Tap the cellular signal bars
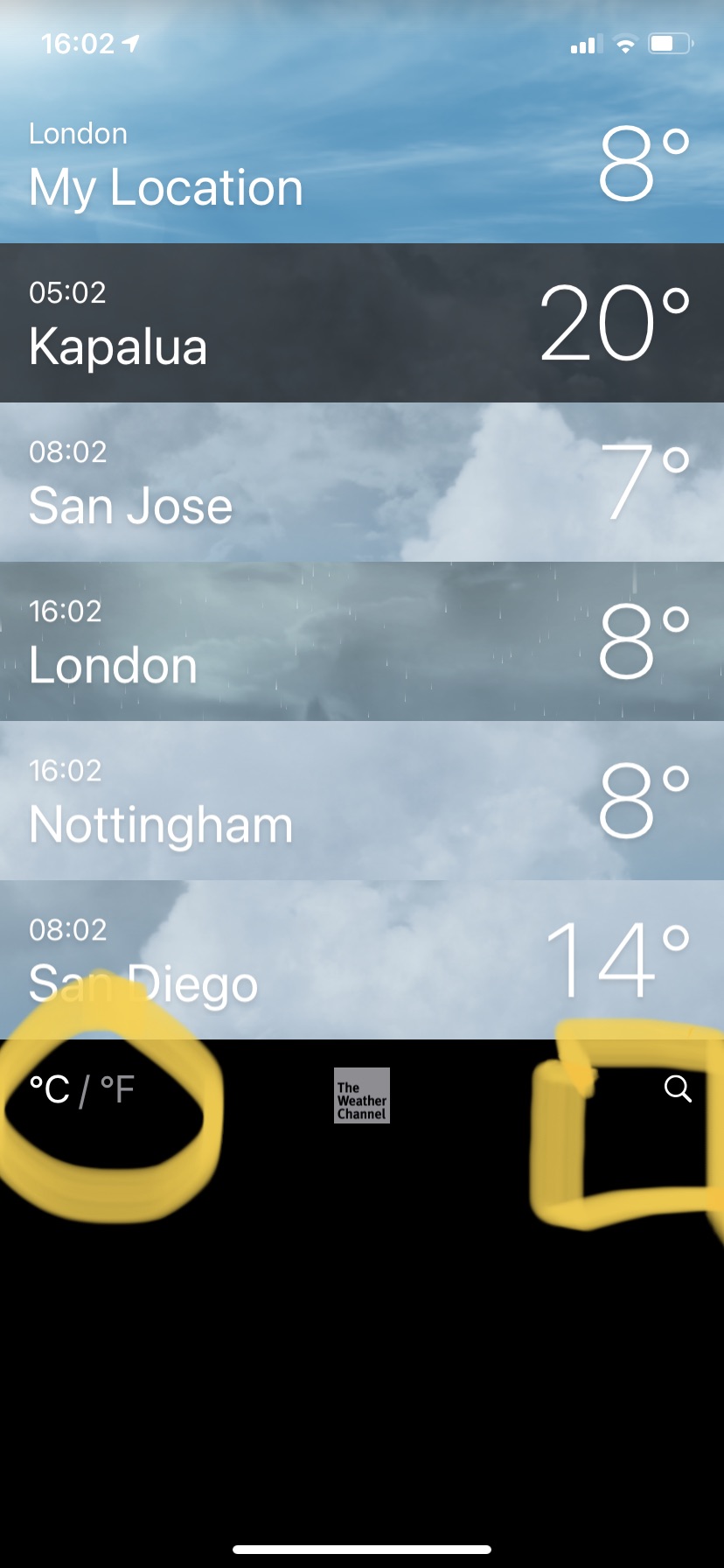Screen dimensions: 724x1568 [584, 43]
